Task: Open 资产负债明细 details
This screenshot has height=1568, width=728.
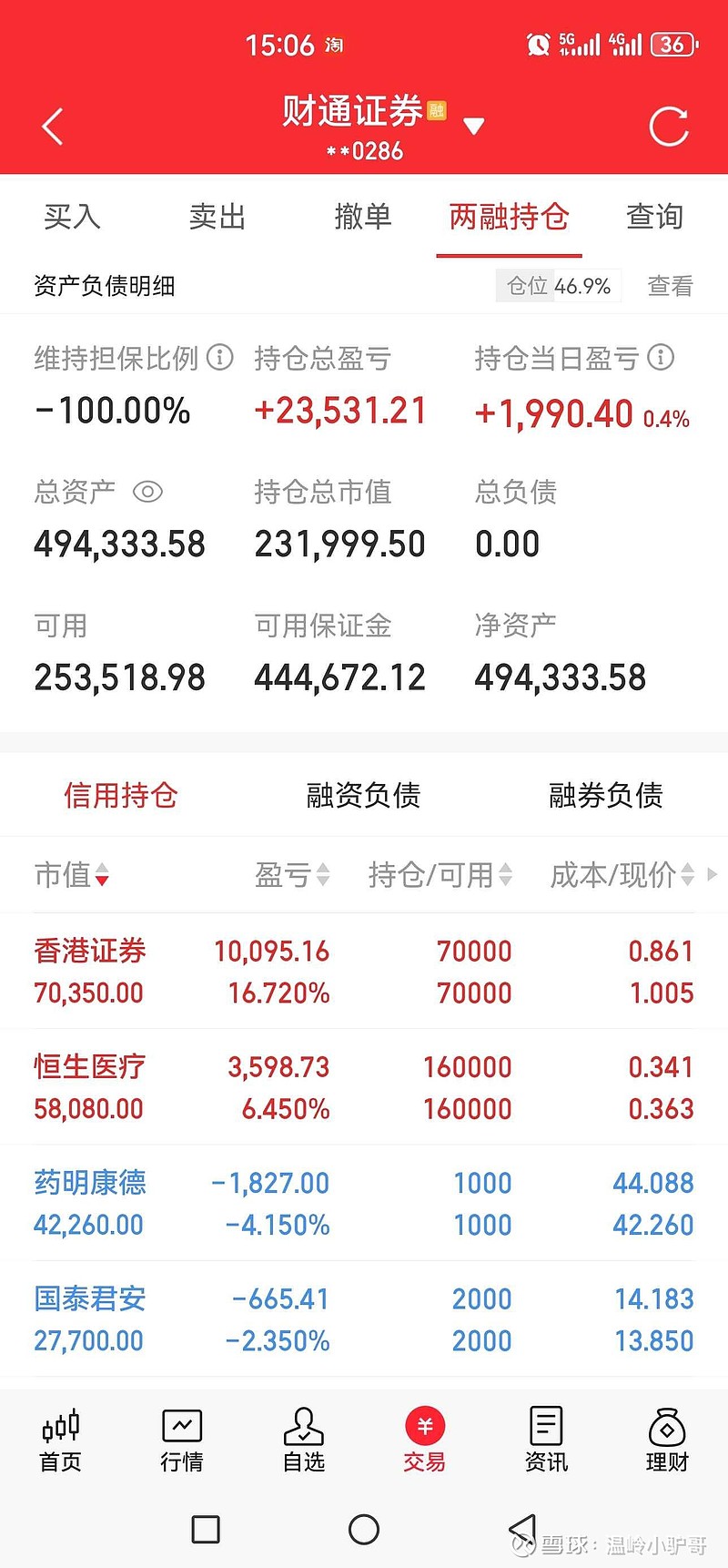Action: [x=105, y=286]
